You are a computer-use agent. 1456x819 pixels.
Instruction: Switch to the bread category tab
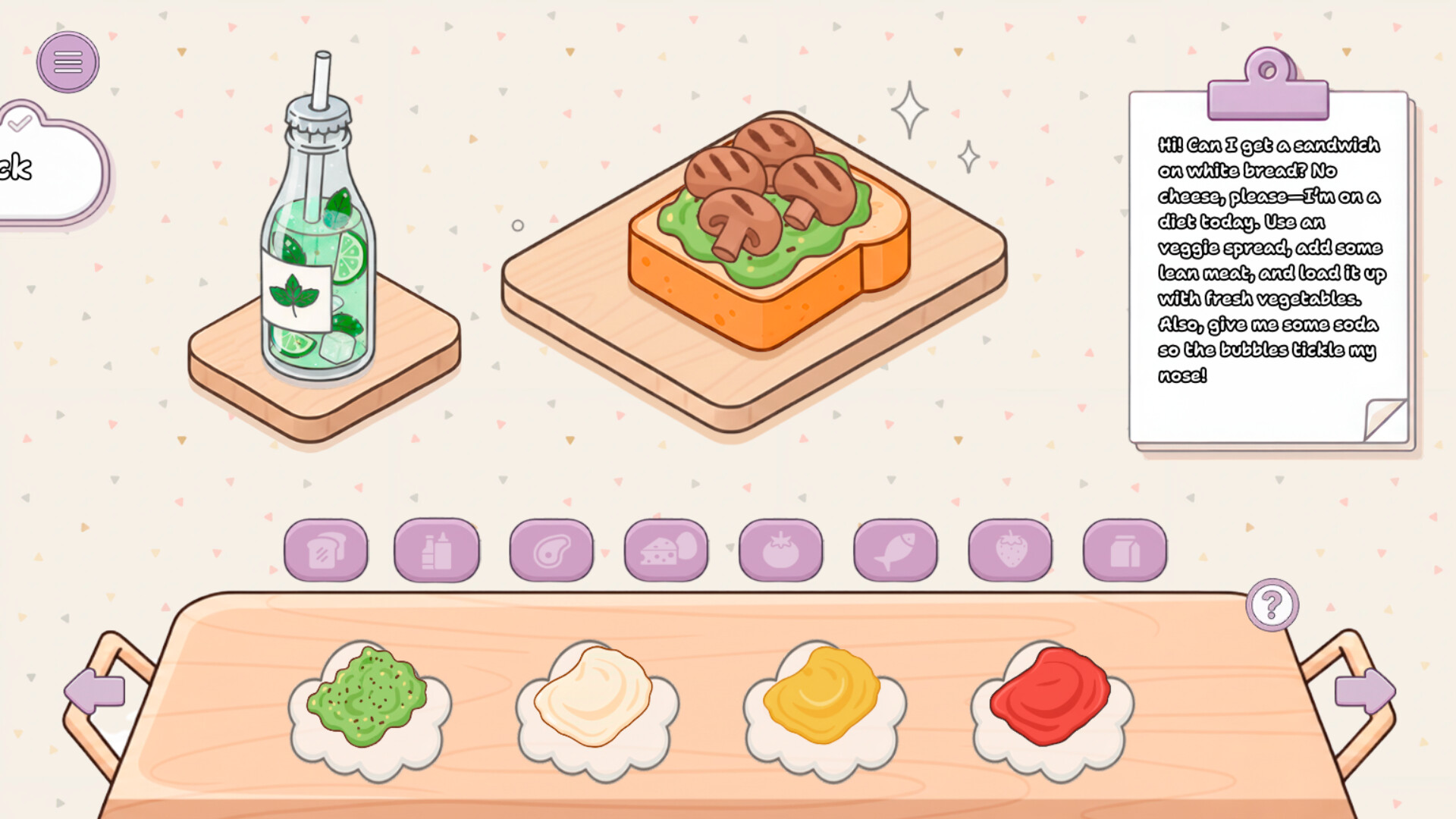pos(326,551)
